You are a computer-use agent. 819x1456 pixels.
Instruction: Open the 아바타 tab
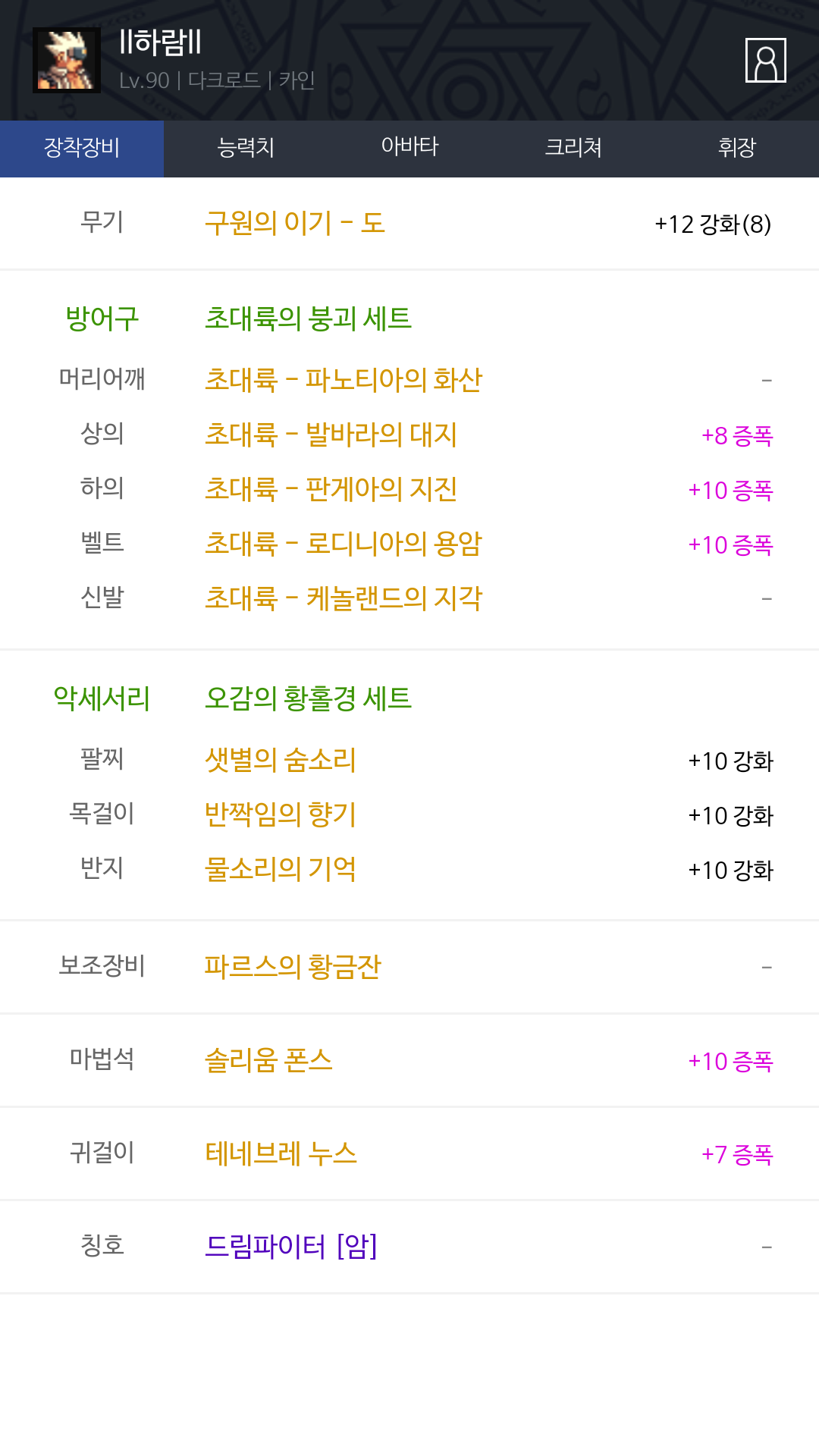tap(409, 148)
